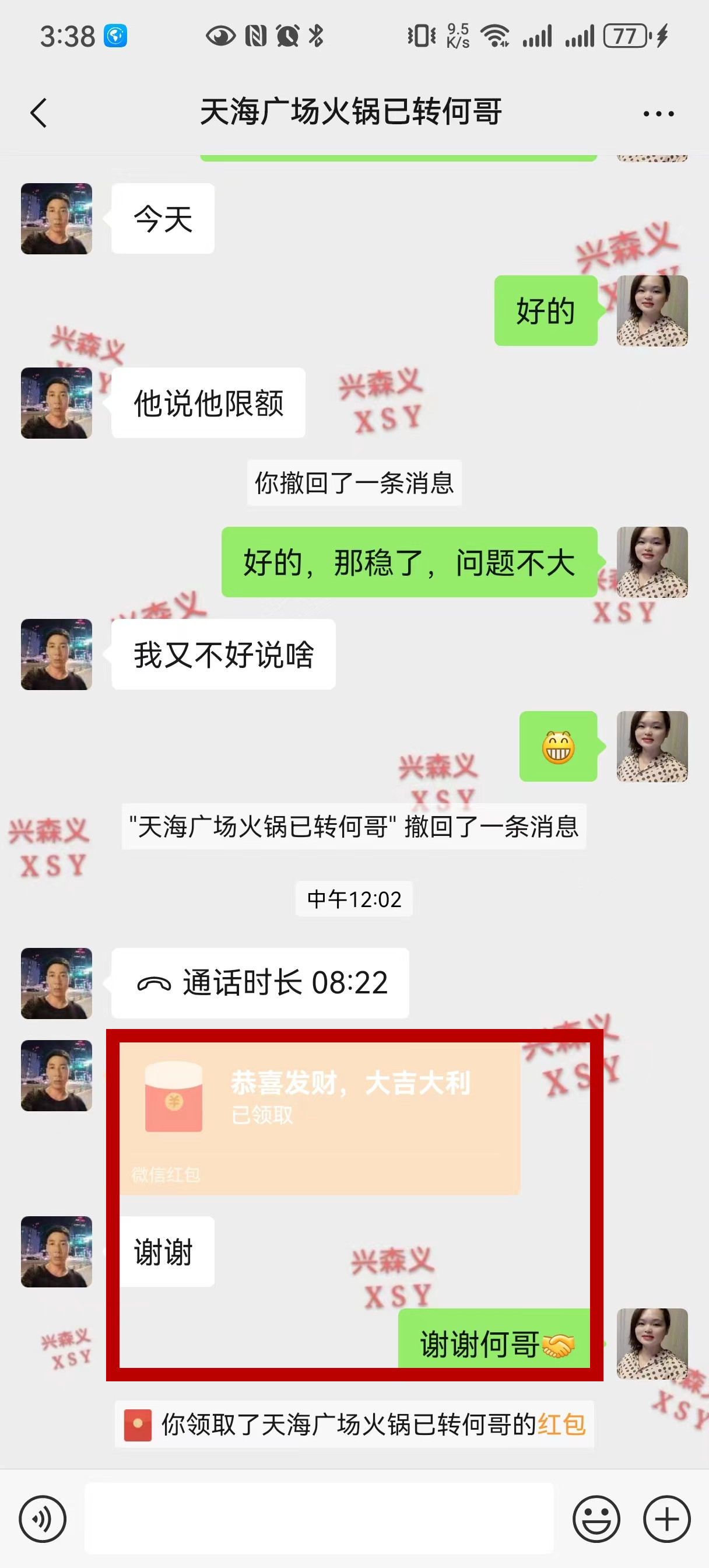Open the emoji sticker panel
709x1568 pixels.
pos(596,1518)
